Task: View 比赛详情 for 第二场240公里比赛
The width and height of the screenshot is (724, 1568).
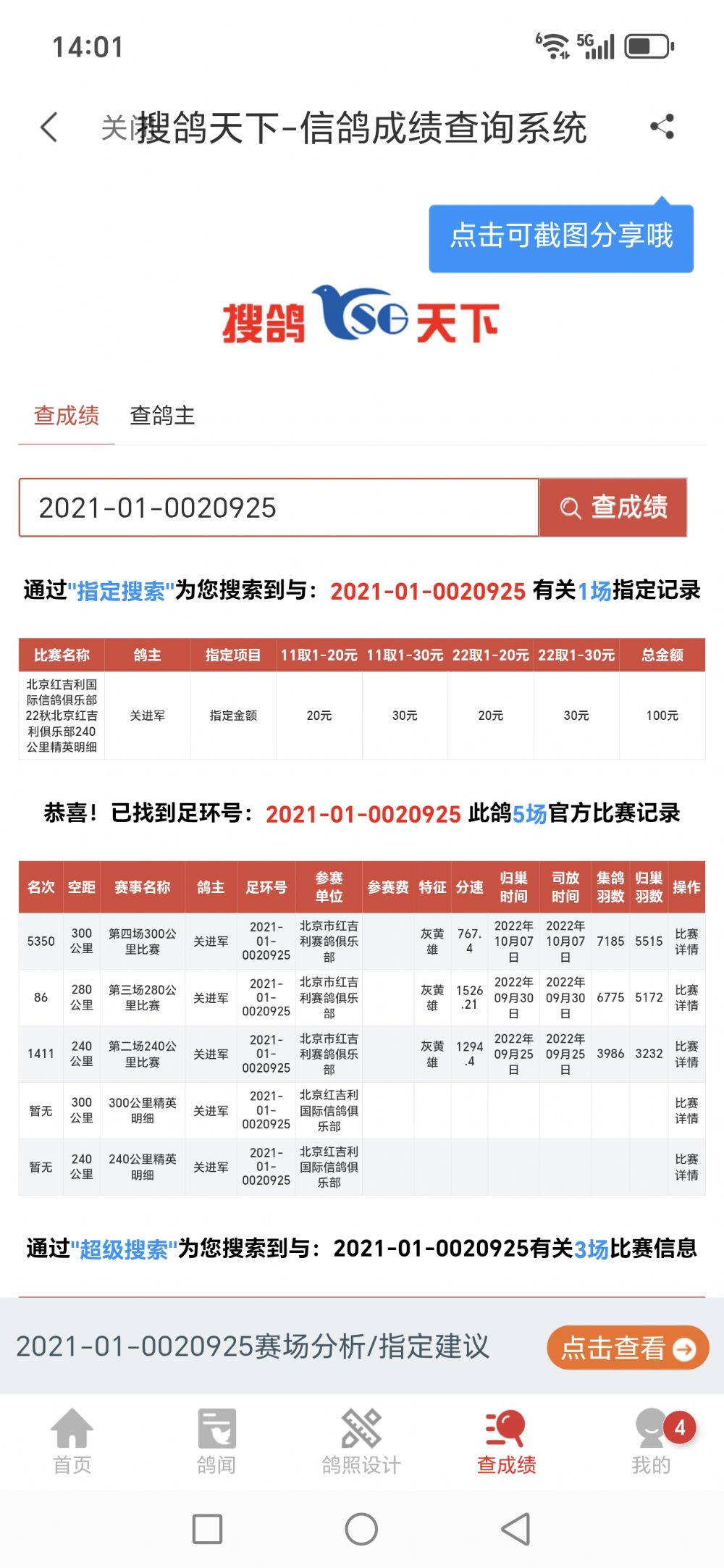Action: [686, 1054]
